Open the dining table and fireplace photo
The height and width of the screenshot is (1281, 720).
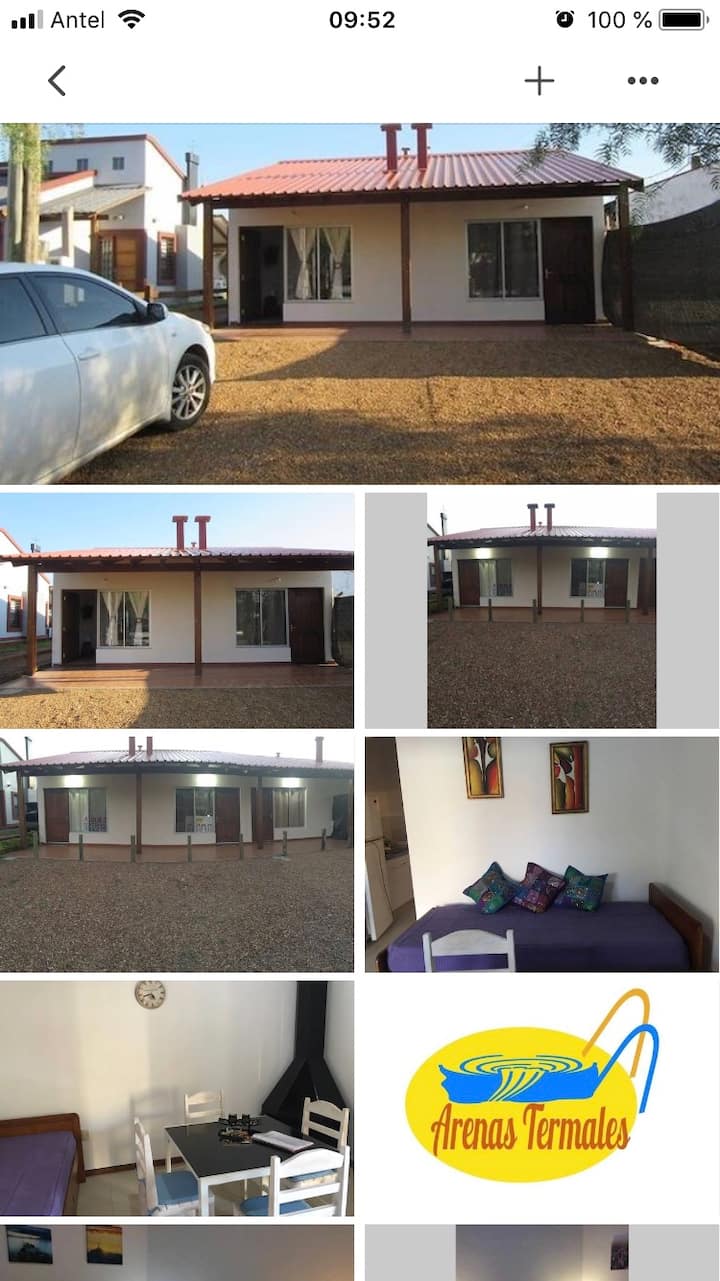point(177,1098)
